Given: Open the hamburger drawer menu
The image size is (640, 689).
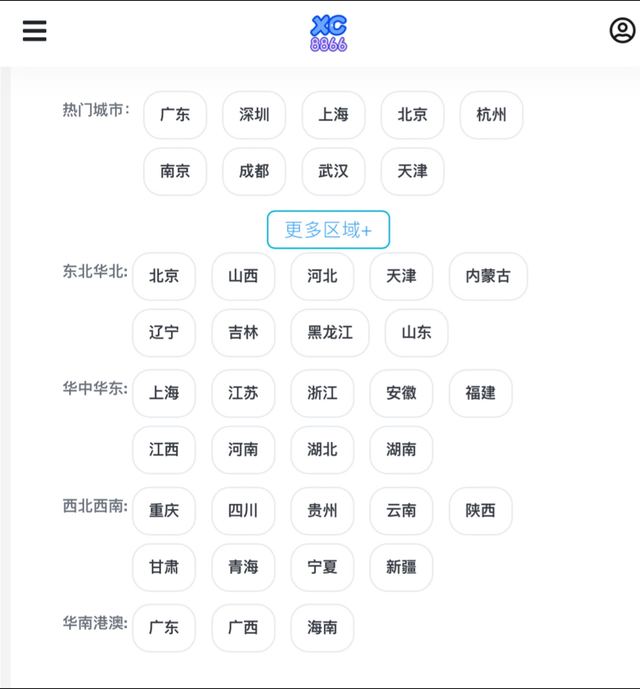Looking at the screenshot, I should click(35, 31).
